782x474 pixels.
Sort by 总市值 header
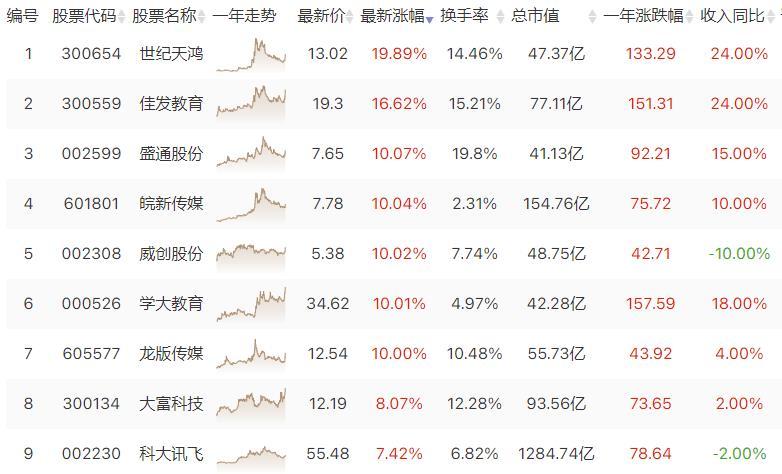[536, 16]
